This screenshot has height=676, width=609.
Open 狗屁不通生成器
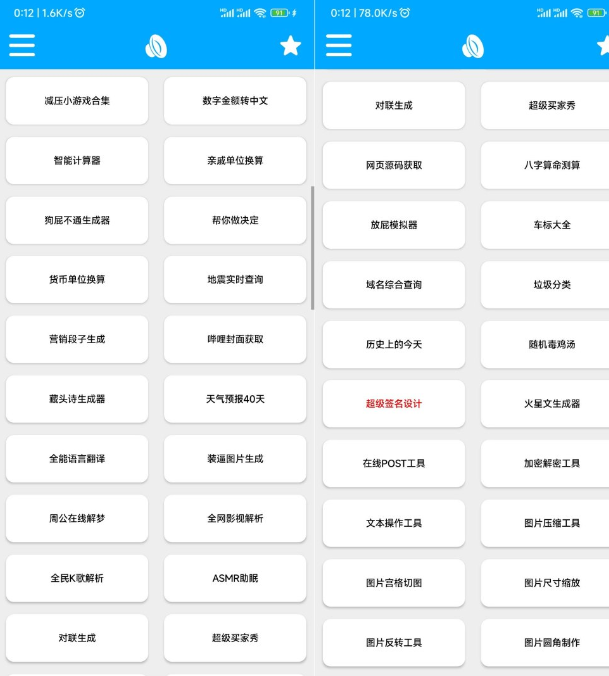pyautogui.click(x=77, y=220)
